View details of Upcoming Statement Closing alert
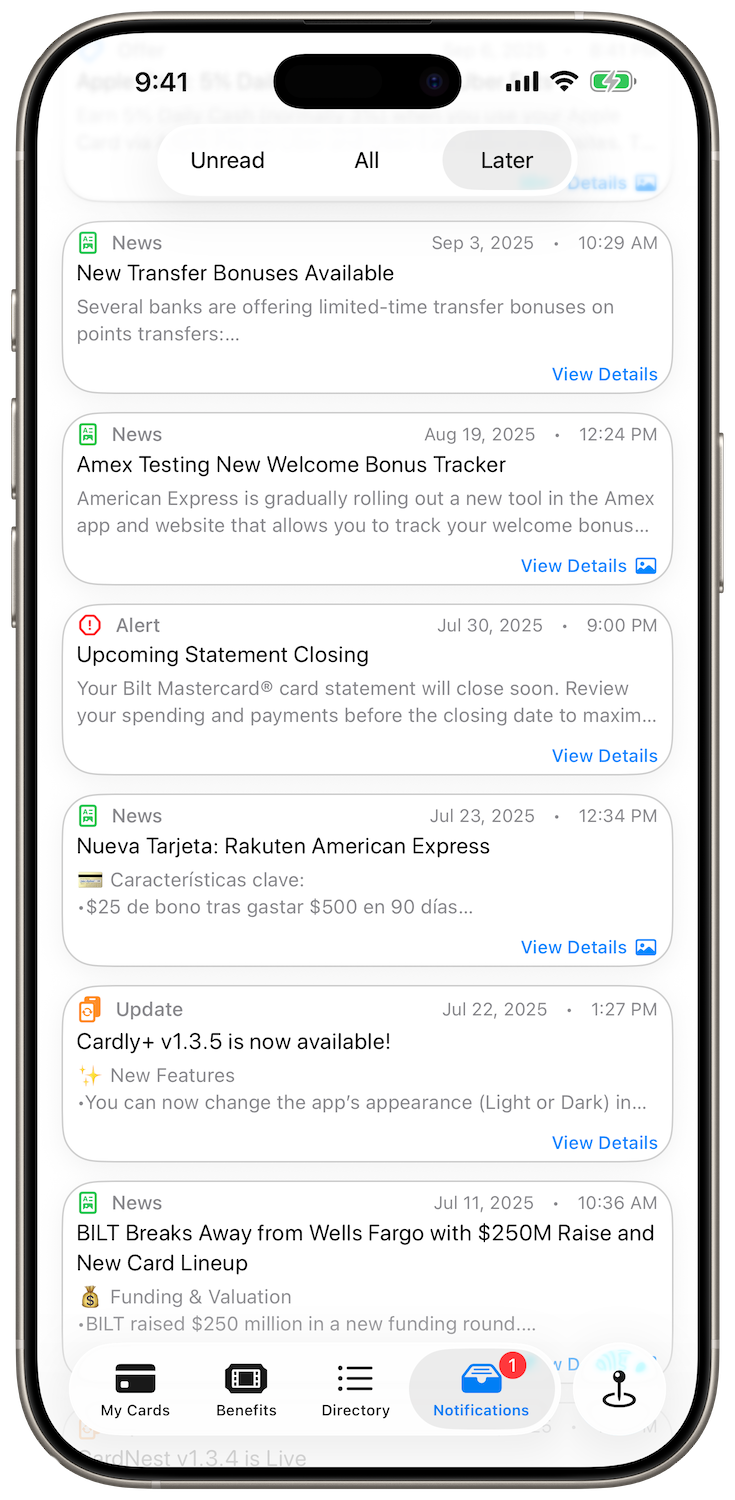The height and width of the screenshot is (1500, 735). [x=604, y=756]
